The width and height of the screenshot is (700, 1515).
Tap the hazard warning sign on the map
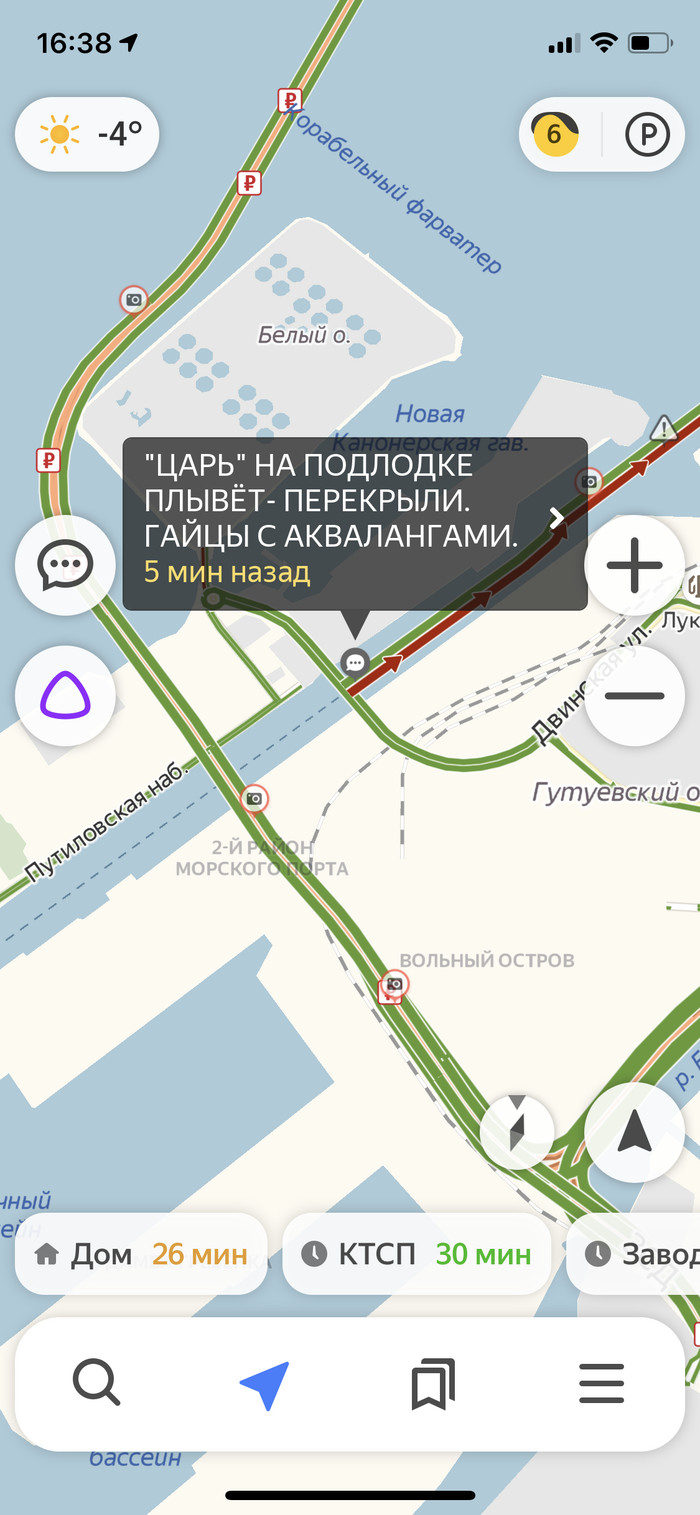pos(663,430)
